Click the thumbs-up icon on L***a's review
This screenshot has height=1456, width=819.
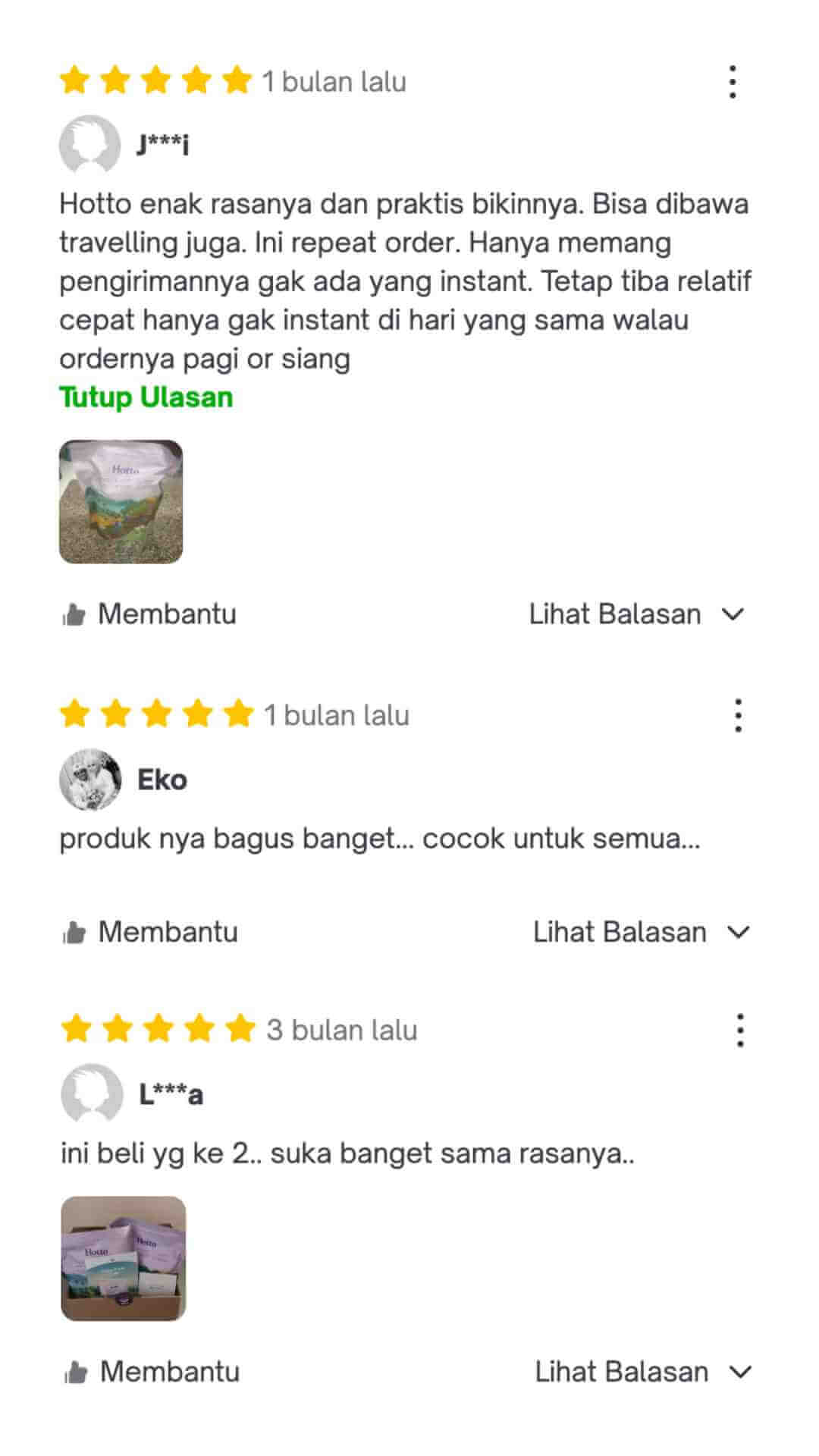pos(74,1371)
